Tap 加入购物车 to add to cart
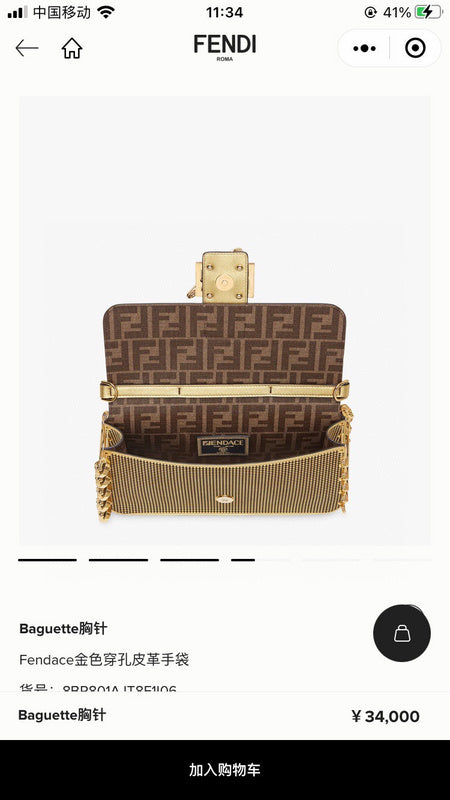Image resolution: width=450 pixels, height=800 pixels. click(225, 770)
